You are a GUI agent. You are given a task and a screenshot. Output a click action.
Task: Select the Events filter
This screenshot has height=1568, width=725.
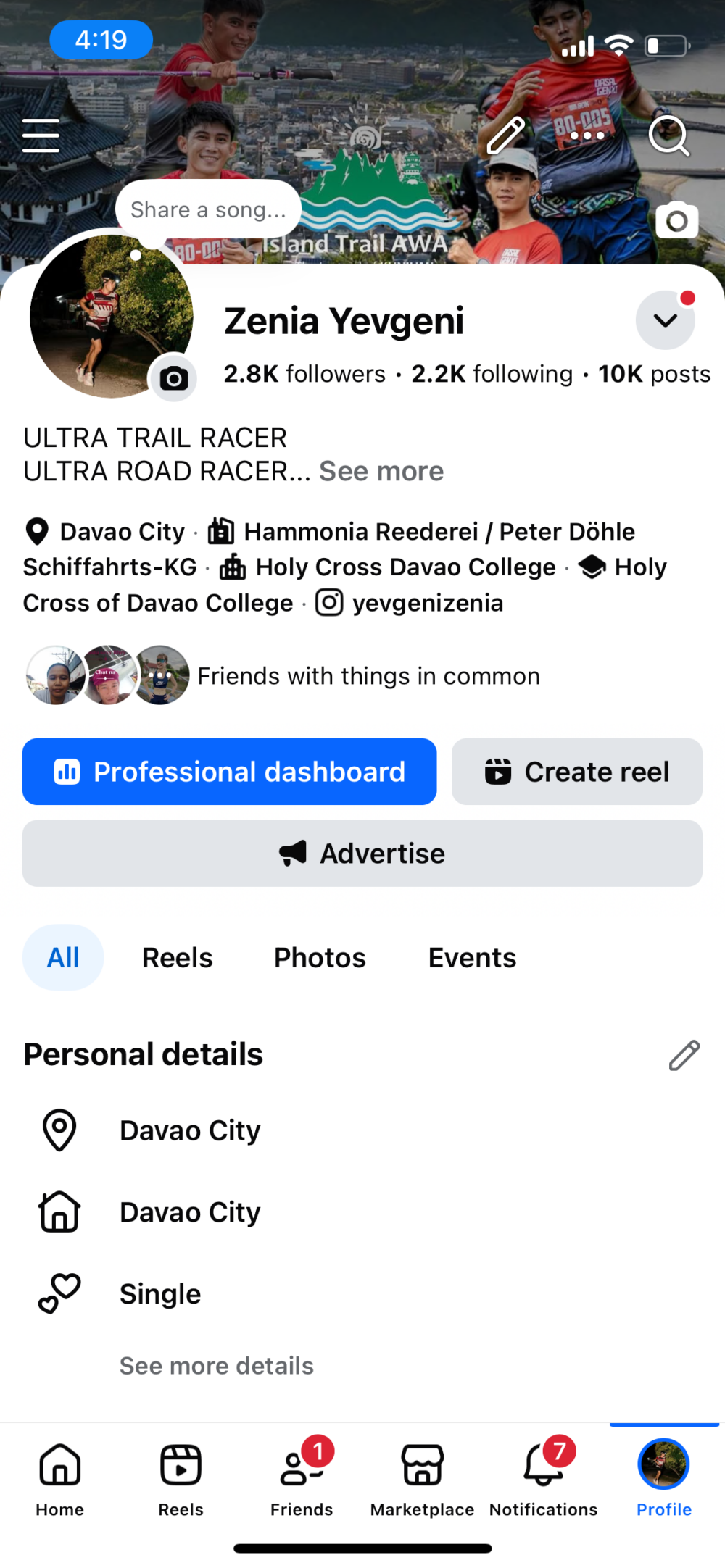[472, 958]
